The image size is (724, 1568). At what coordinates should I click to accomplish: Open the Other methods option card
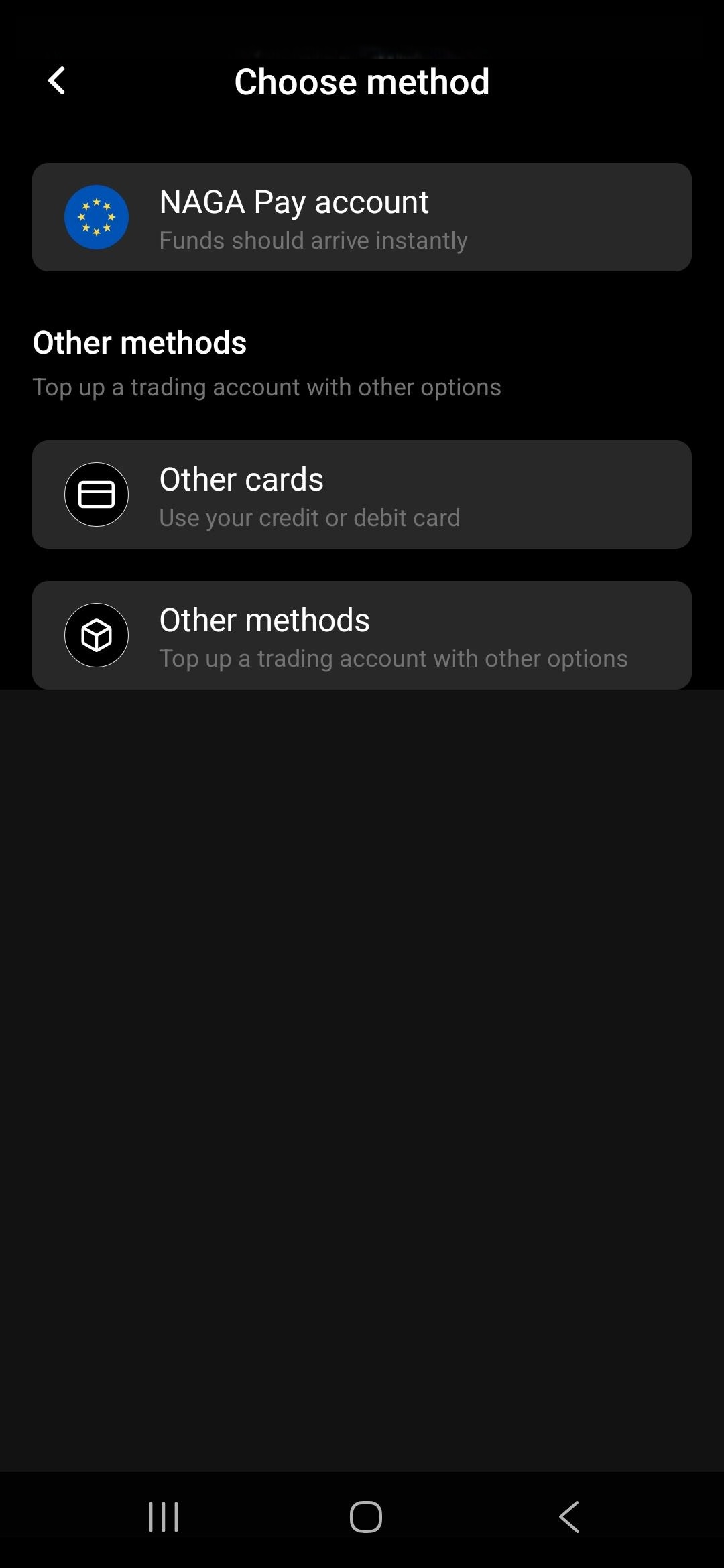(x=362, y=635)
